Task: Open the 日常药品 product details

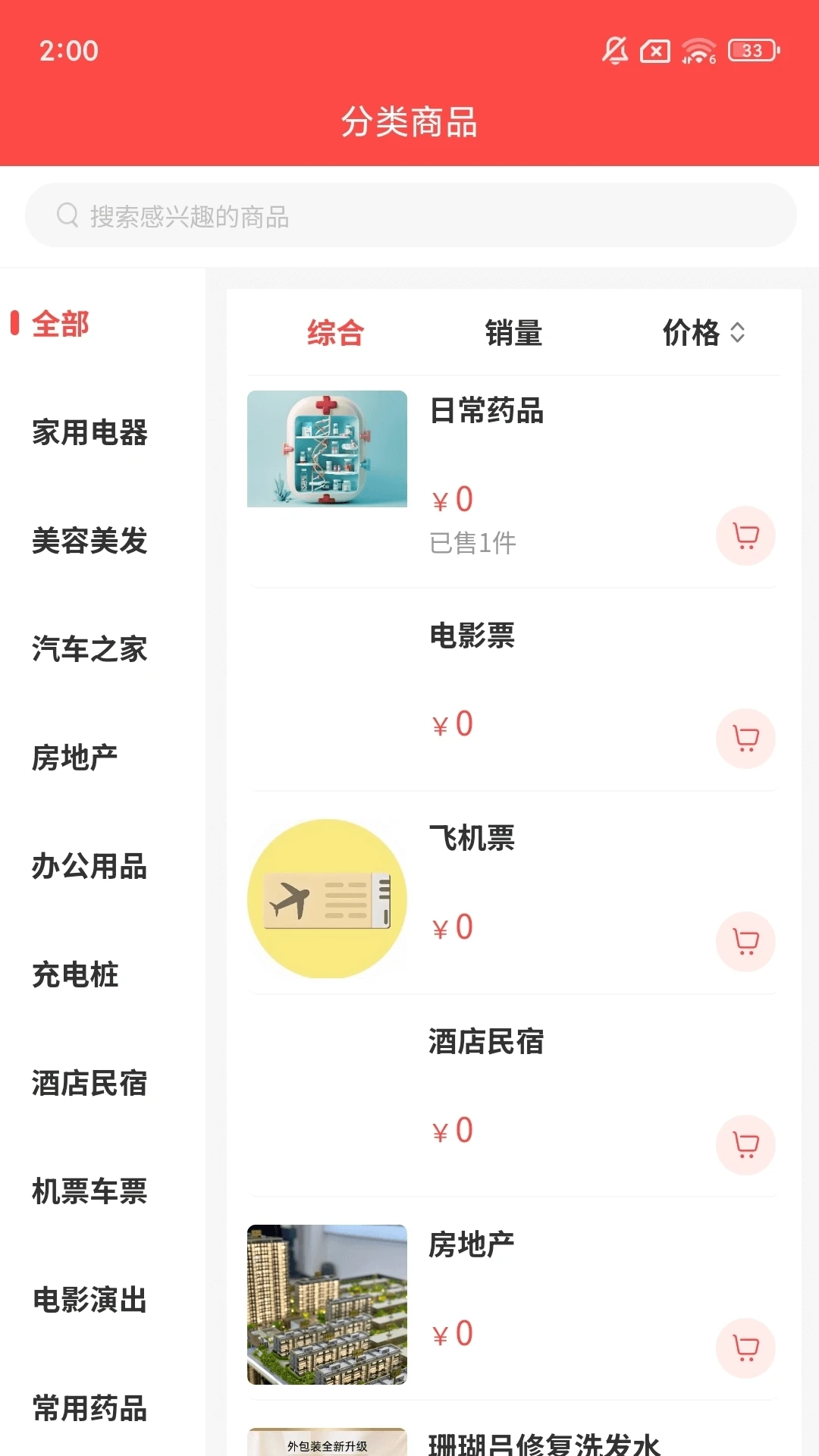Action: click(488, 413)
